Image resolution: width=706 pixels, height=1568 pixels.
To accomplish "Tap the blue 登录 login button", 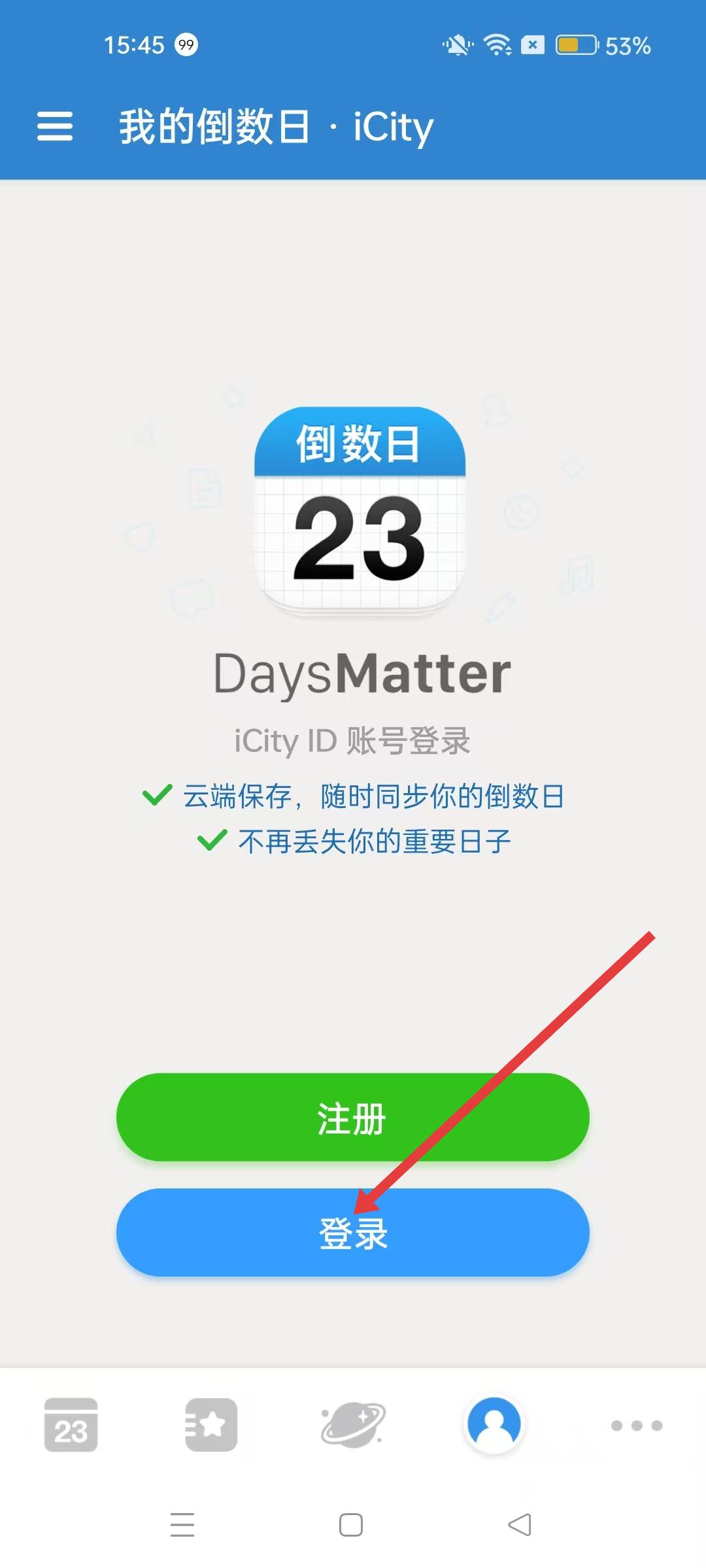I will click(352, 1233).
